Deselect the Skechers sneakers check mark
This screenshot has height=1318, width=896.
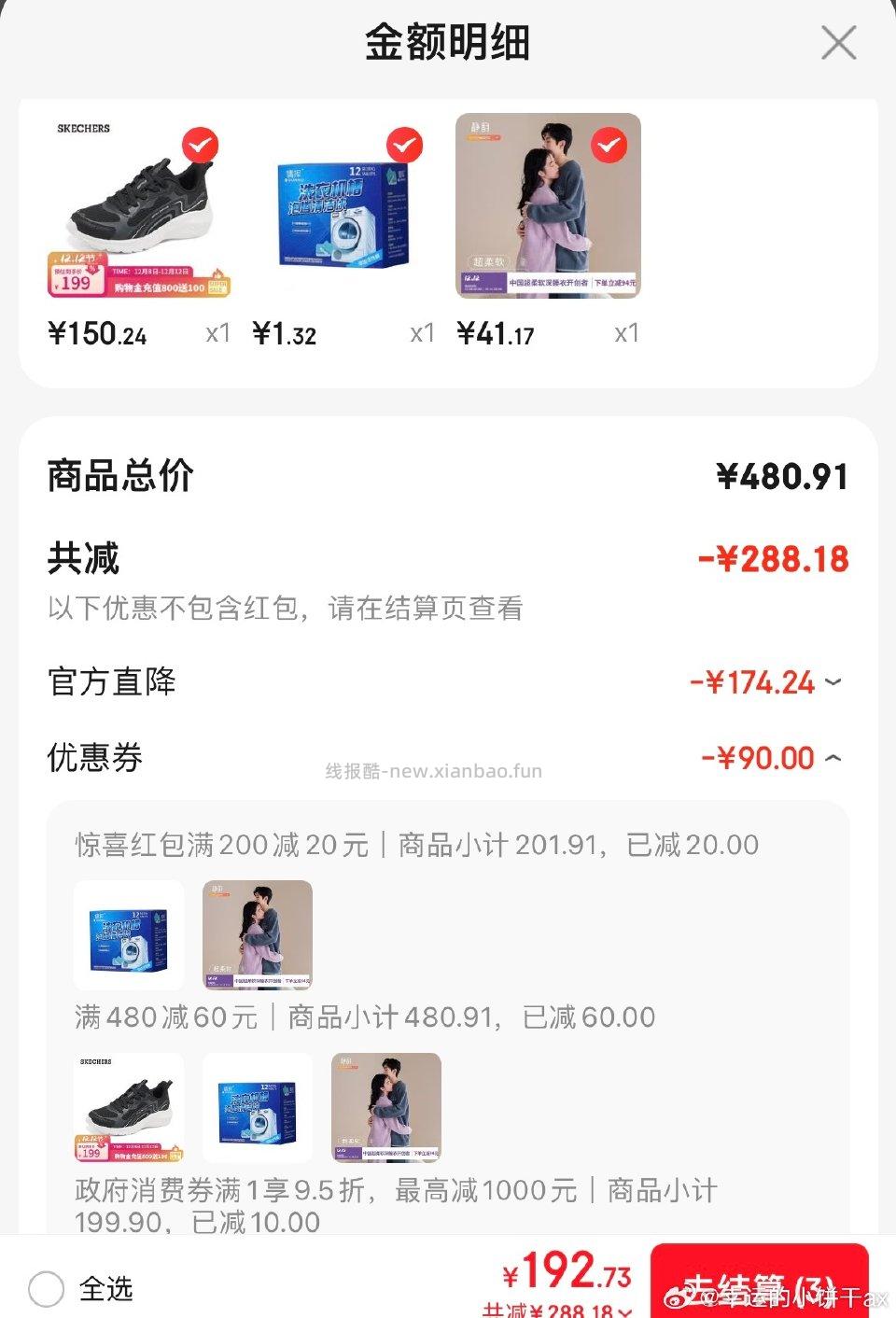click(x=199, y=146)
